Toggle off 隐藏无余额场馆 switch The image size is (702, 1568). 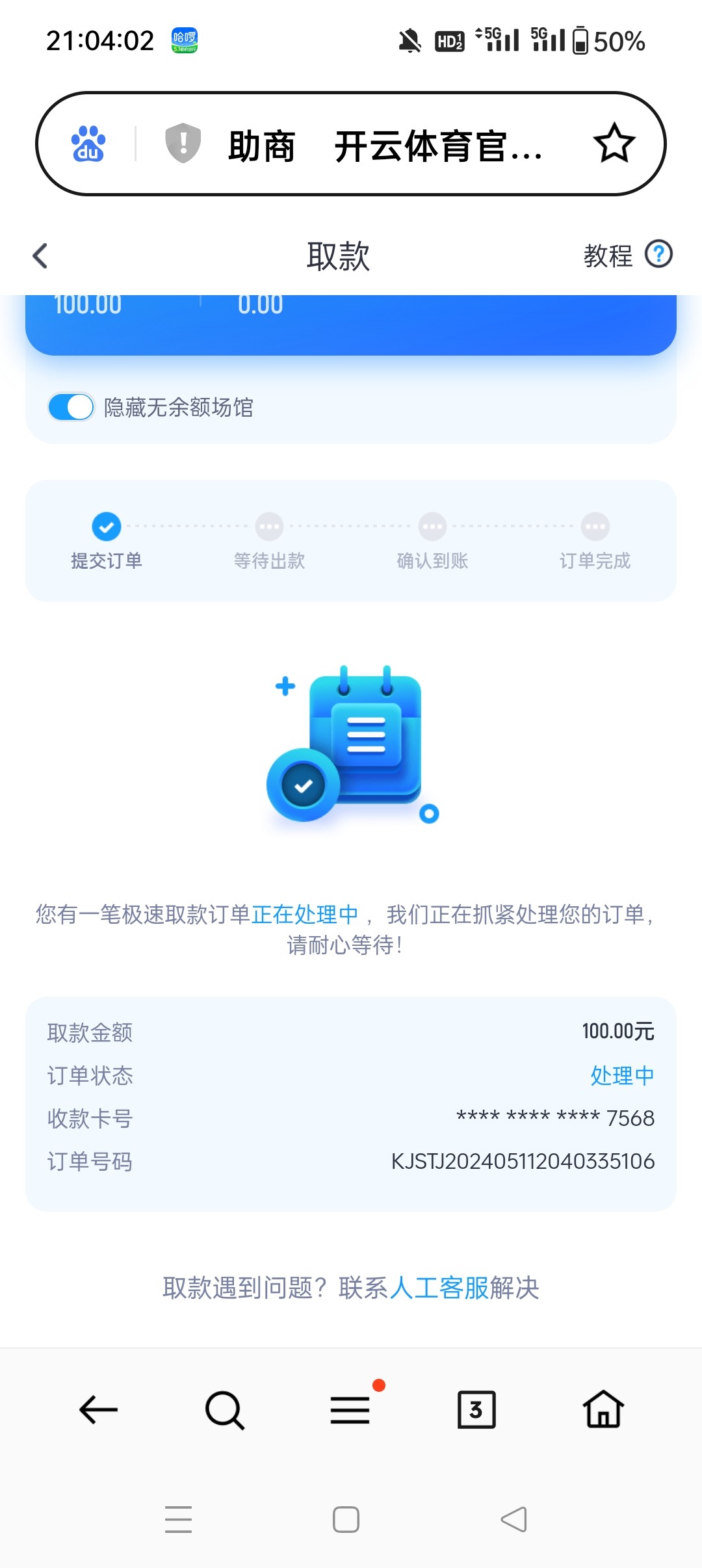[x=71, y=408]
